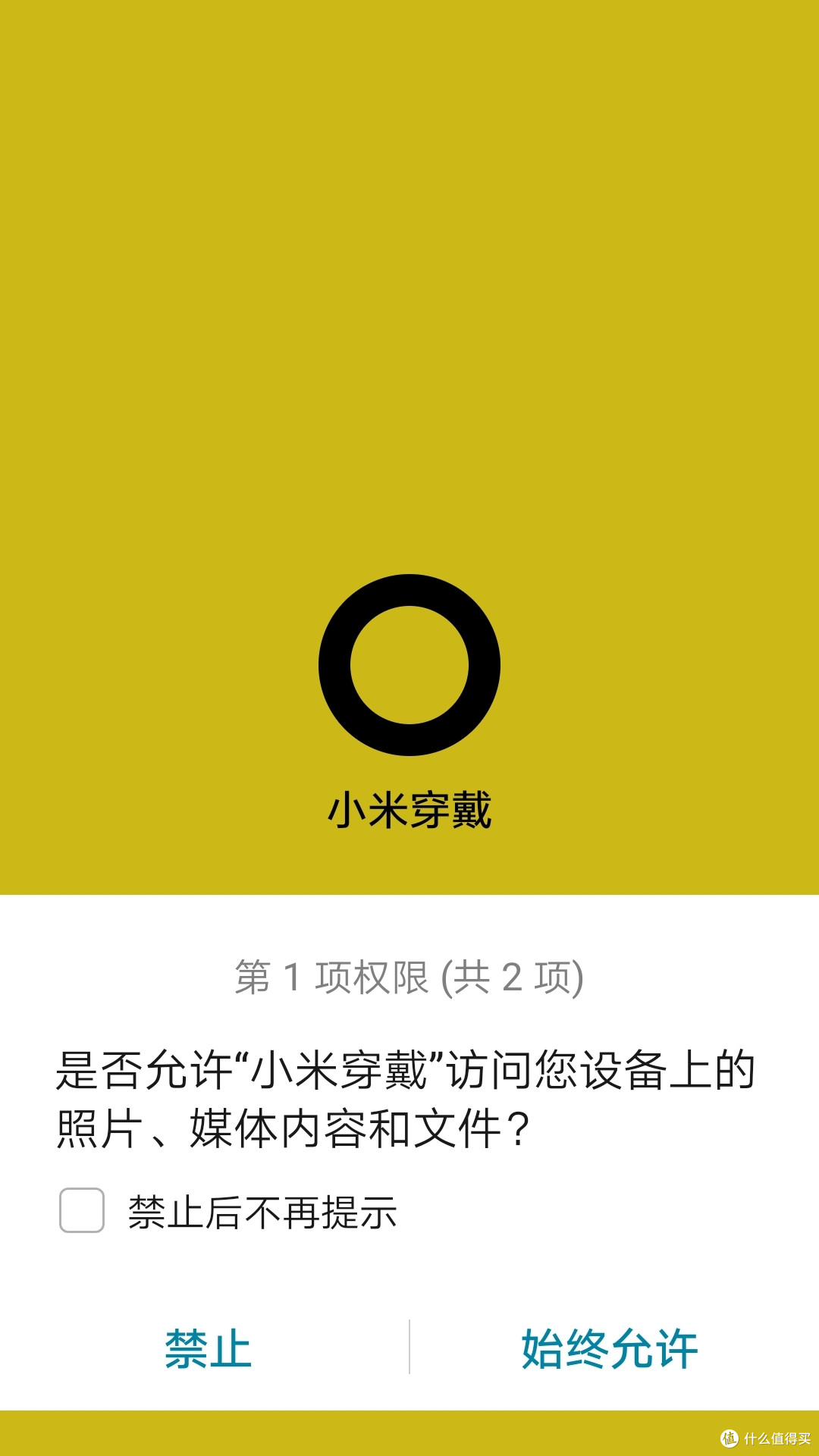Select the 第 1 项权限 counter text
This screenshot has width=819, height=1456.
(409, 978)
